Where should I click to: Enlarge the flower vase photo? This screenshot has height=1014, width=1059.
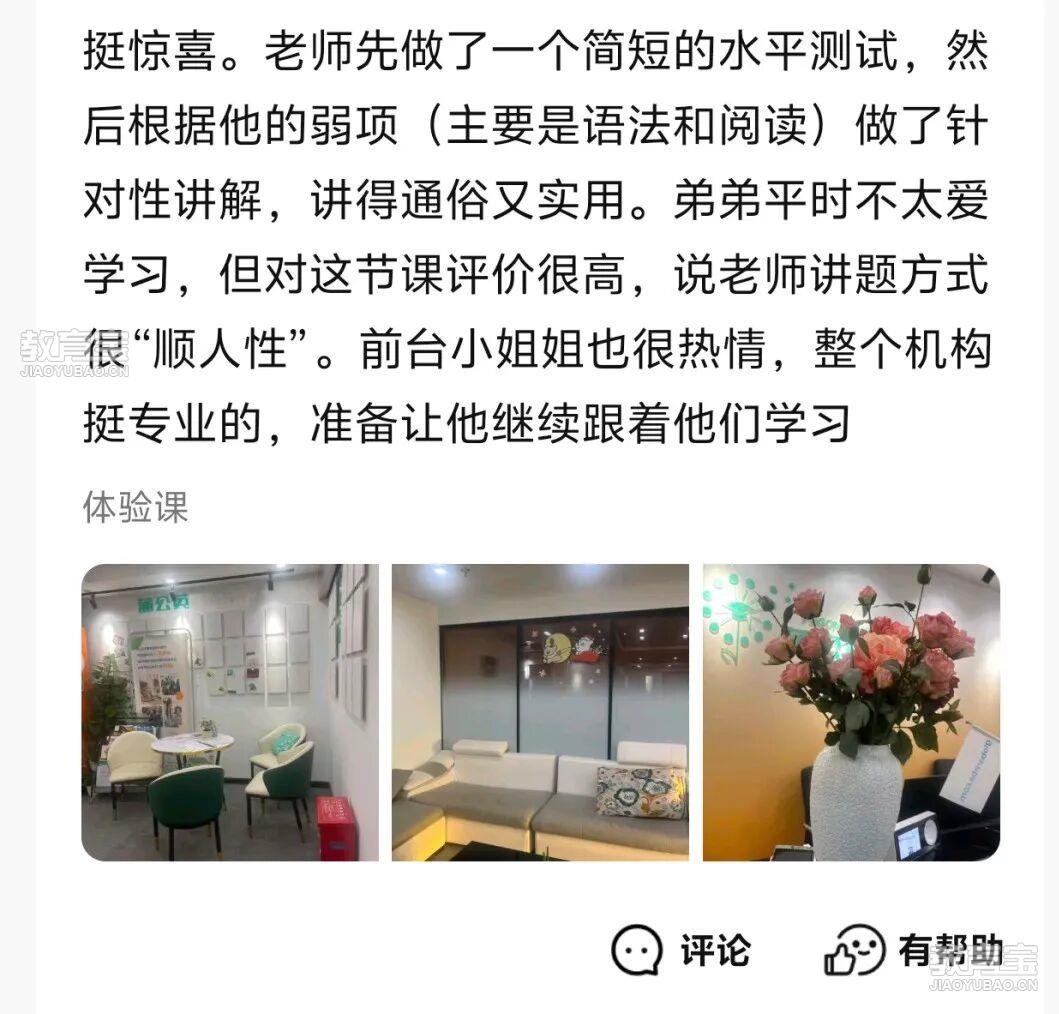click(x=851, y=712)
